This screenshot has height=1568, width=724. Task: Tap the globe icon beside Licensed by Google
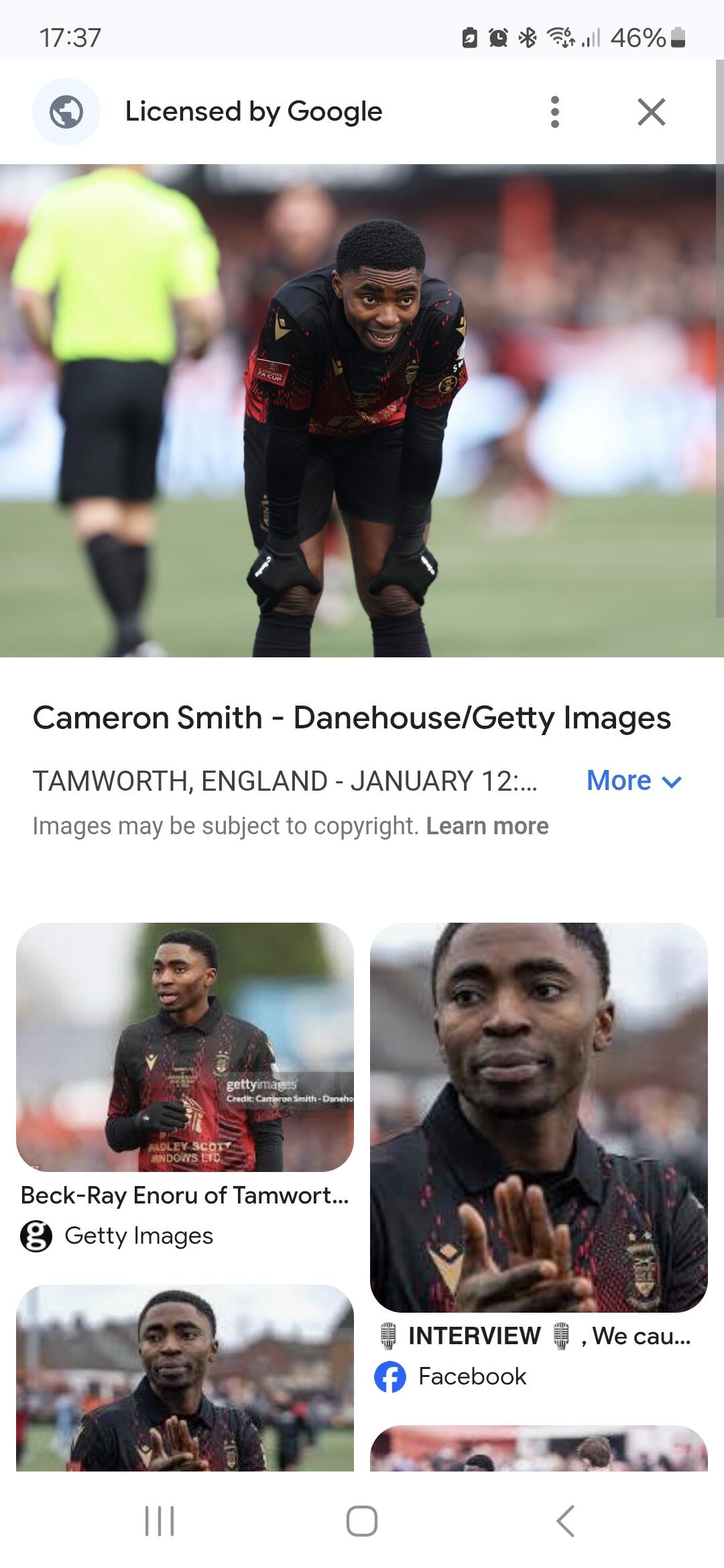66,112
